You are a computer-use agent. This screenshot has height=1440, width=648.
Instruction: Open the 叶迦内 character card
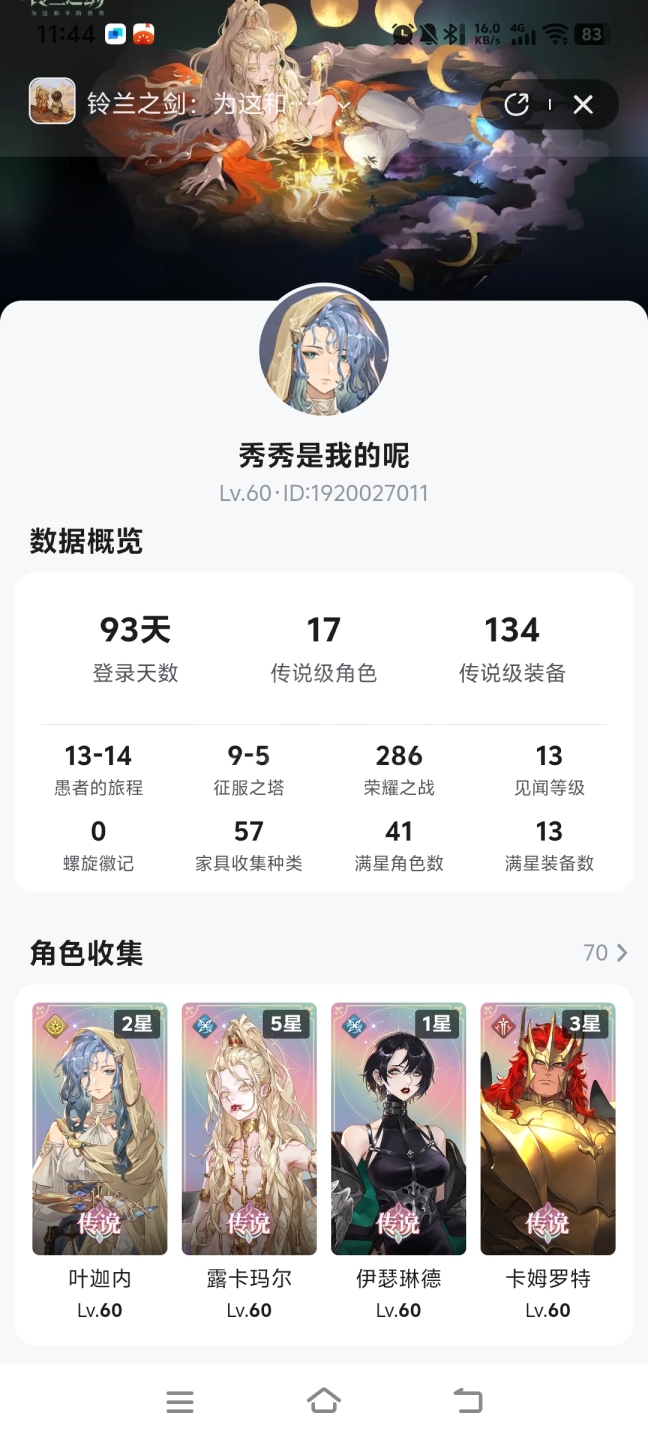point(99,1130)
